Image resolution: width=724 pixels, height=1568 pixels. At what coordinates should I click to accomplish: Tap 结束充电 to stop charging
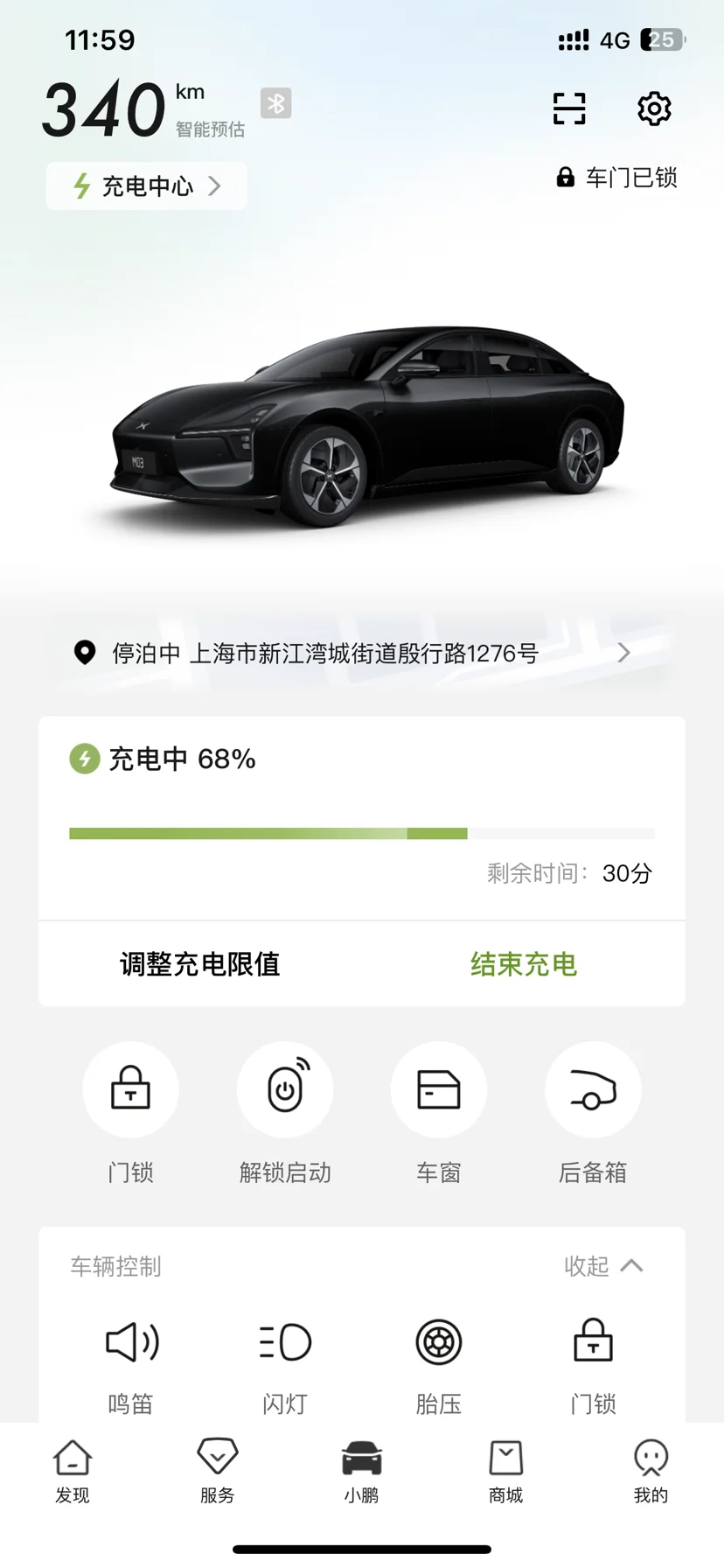(x=524, y=964)
